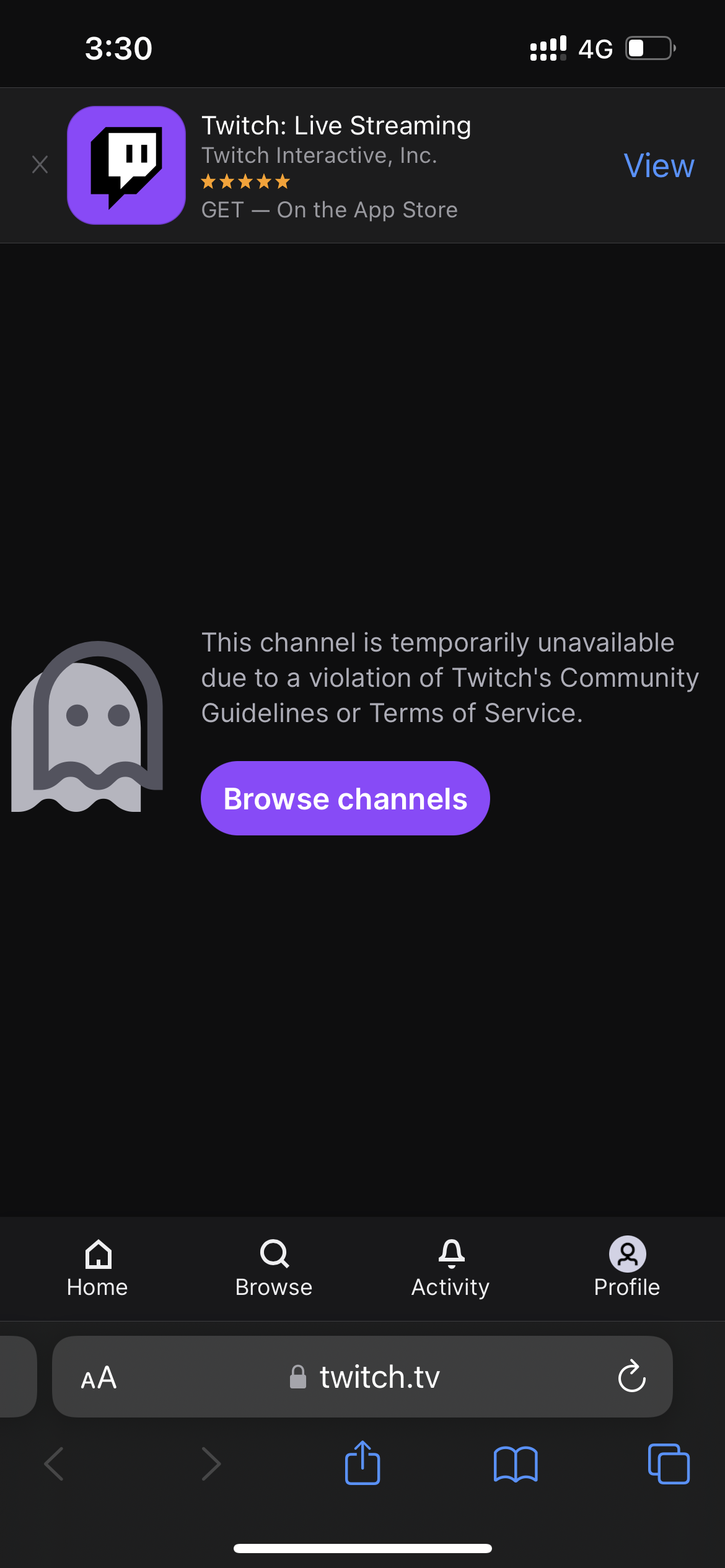This screenshot has width=725, height=1568.
Task: Show all open tabs
Action: pos(668,1464)
